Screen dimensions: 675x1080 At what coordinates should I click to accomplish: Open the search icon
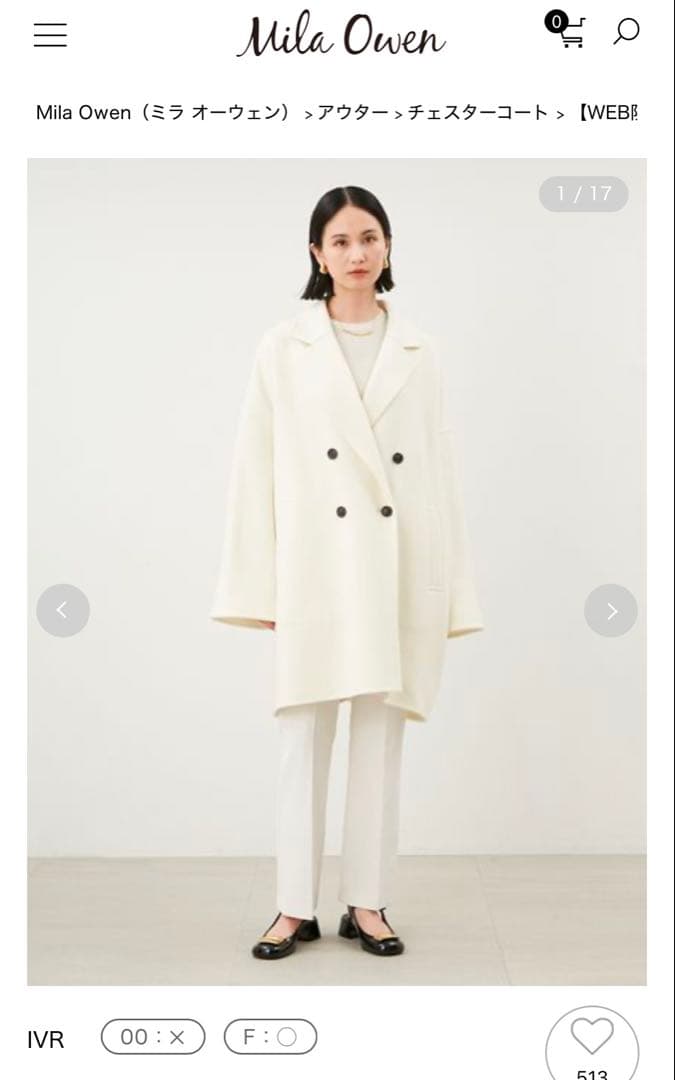pyautogui.click(x=626, y=31)
